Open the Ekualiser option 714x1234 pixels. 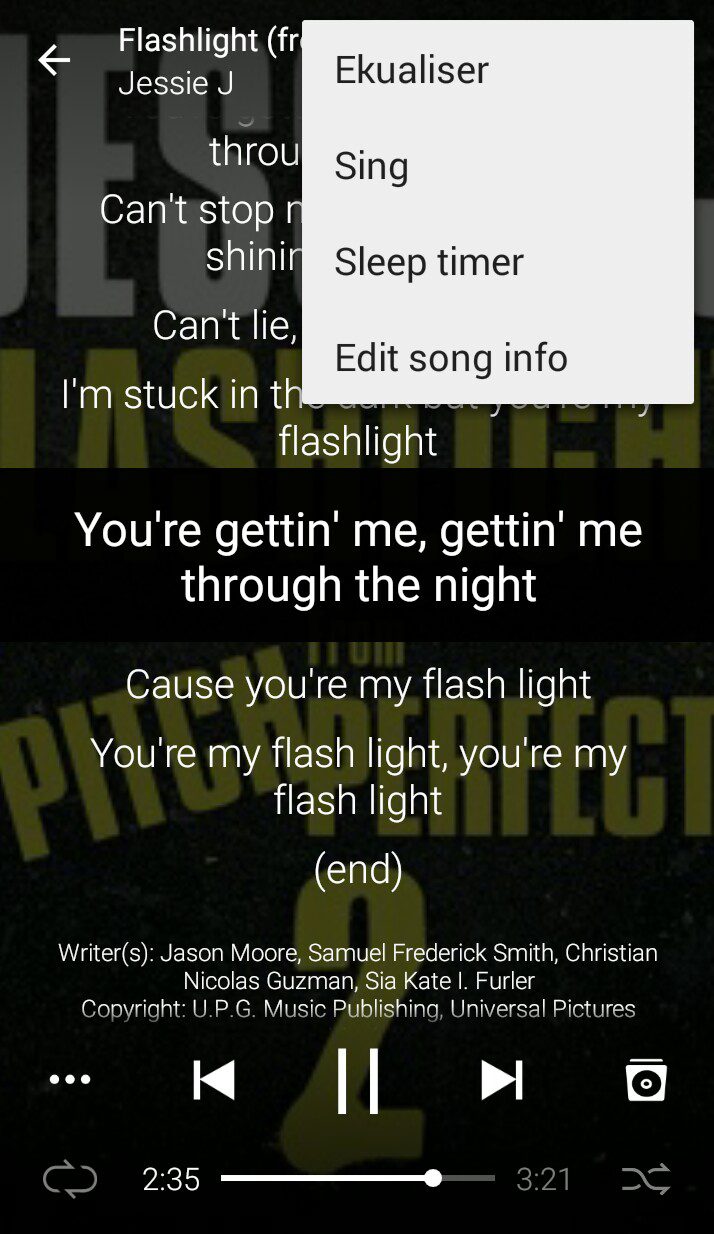pos(497,69)
